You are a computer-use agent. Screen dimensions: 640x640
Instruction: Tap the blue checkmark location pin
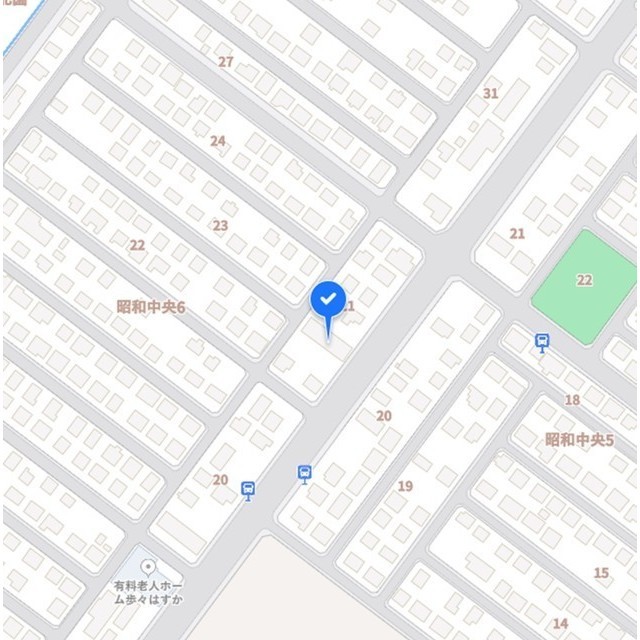[x=328, y=300]
